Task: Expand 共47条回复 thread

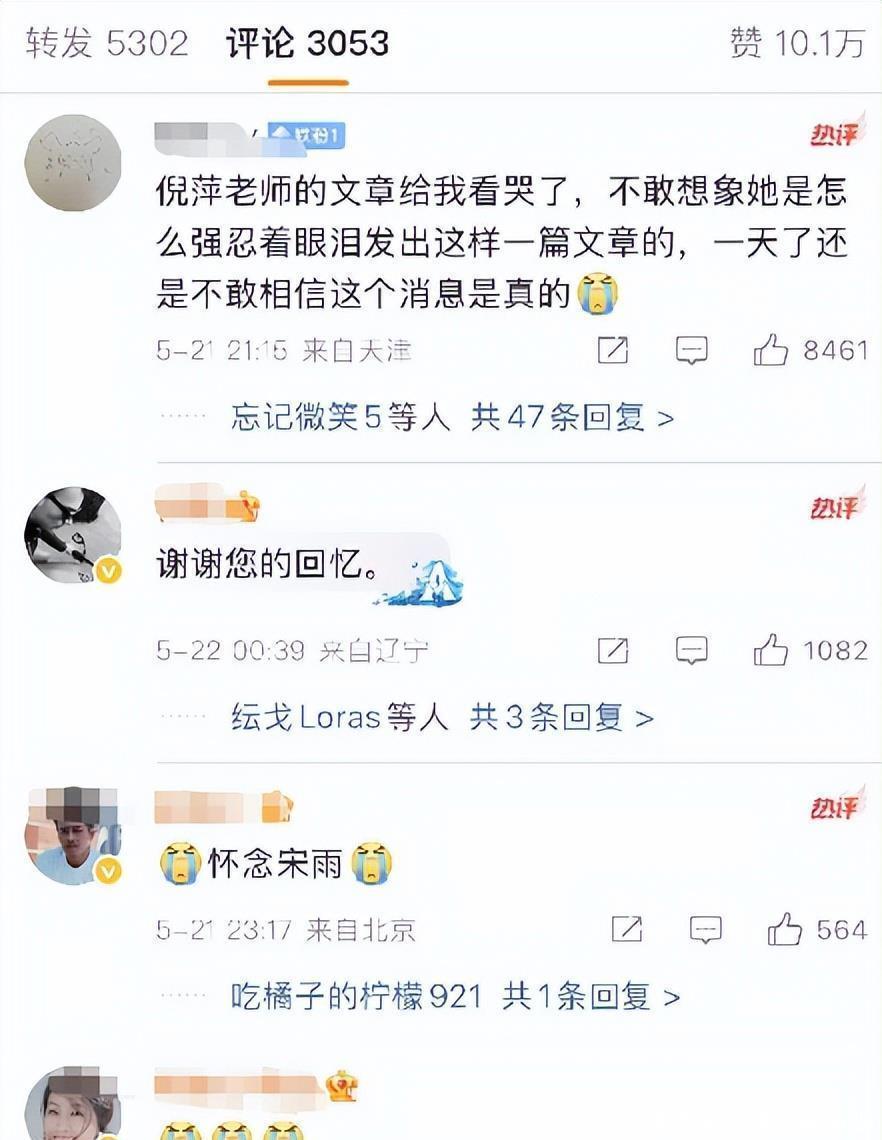Action: [x=572, y=417]
